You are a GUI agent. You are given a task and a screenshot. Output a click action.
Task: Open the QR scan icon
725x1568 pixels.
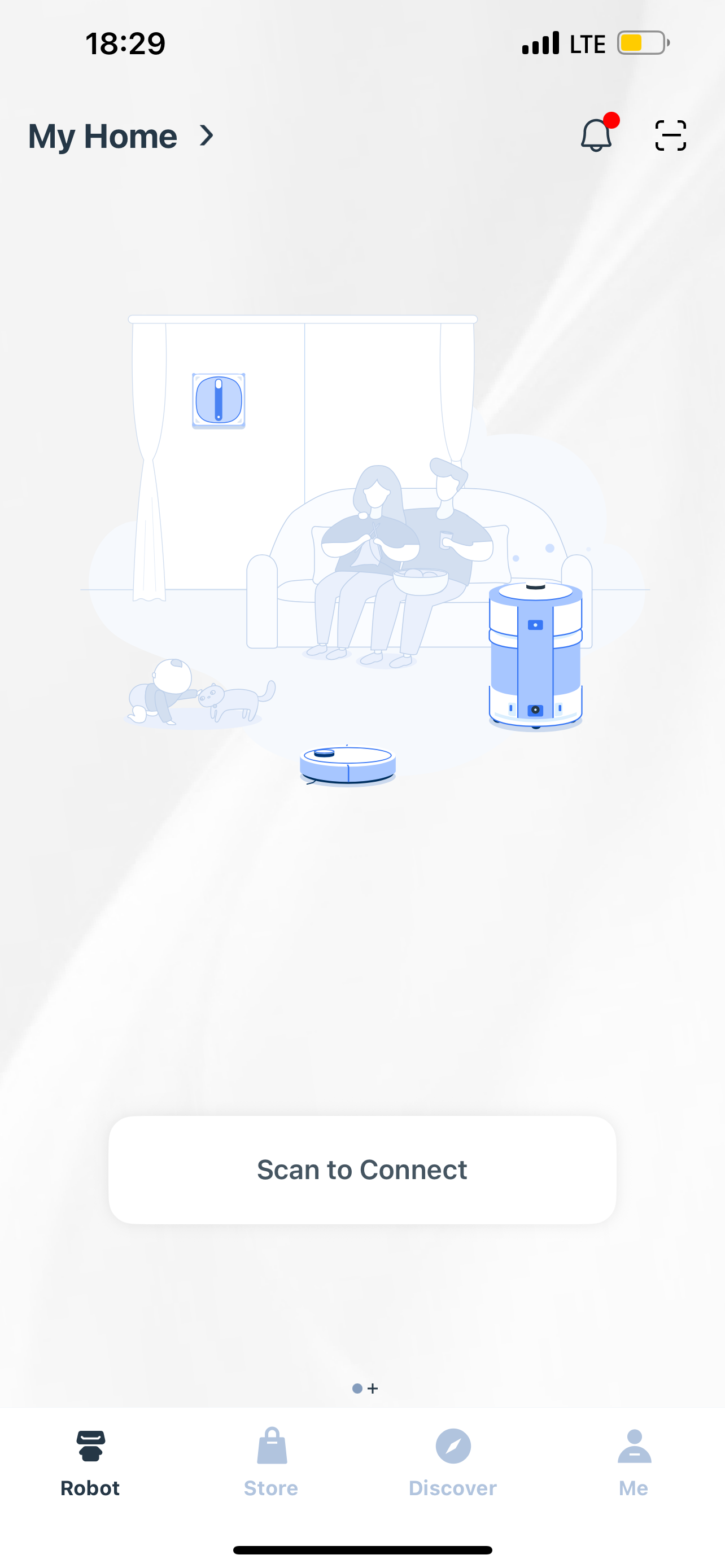[670, 135]
